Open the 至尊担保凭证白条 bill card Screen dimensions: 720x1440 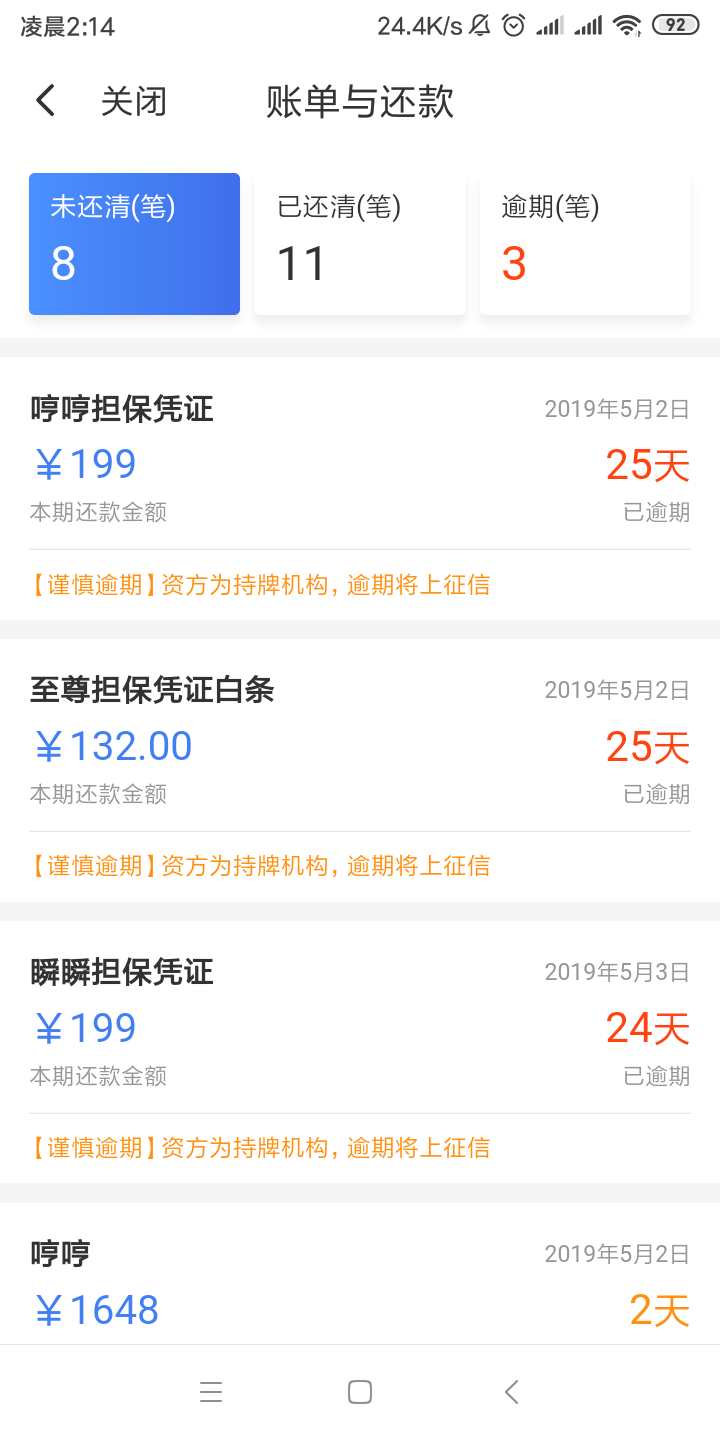(x=360, y=770)
